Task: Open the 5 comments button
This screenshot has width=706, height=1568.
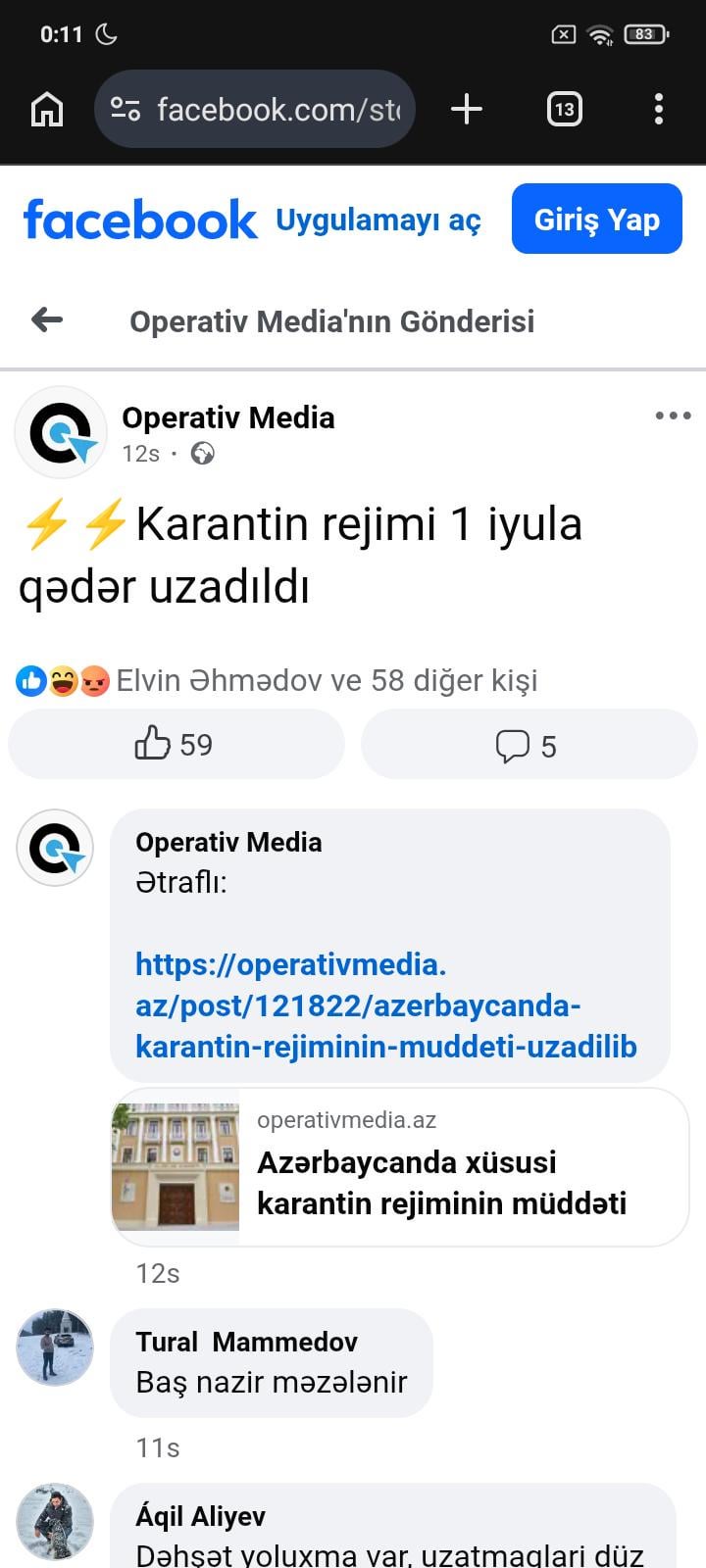Action: (528, 746)
